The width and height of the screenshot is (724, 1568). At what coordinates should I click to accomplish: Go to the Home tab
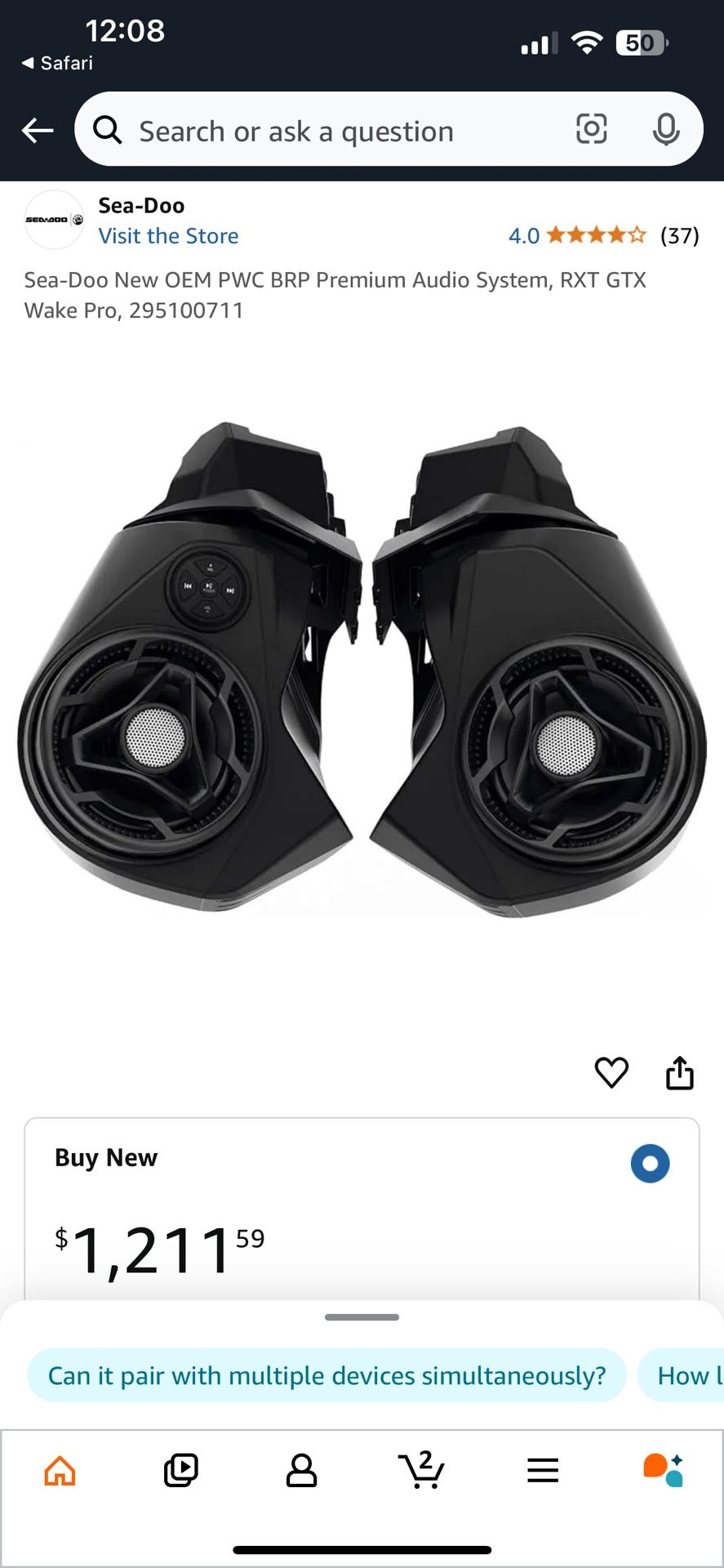pos(60,1471)
